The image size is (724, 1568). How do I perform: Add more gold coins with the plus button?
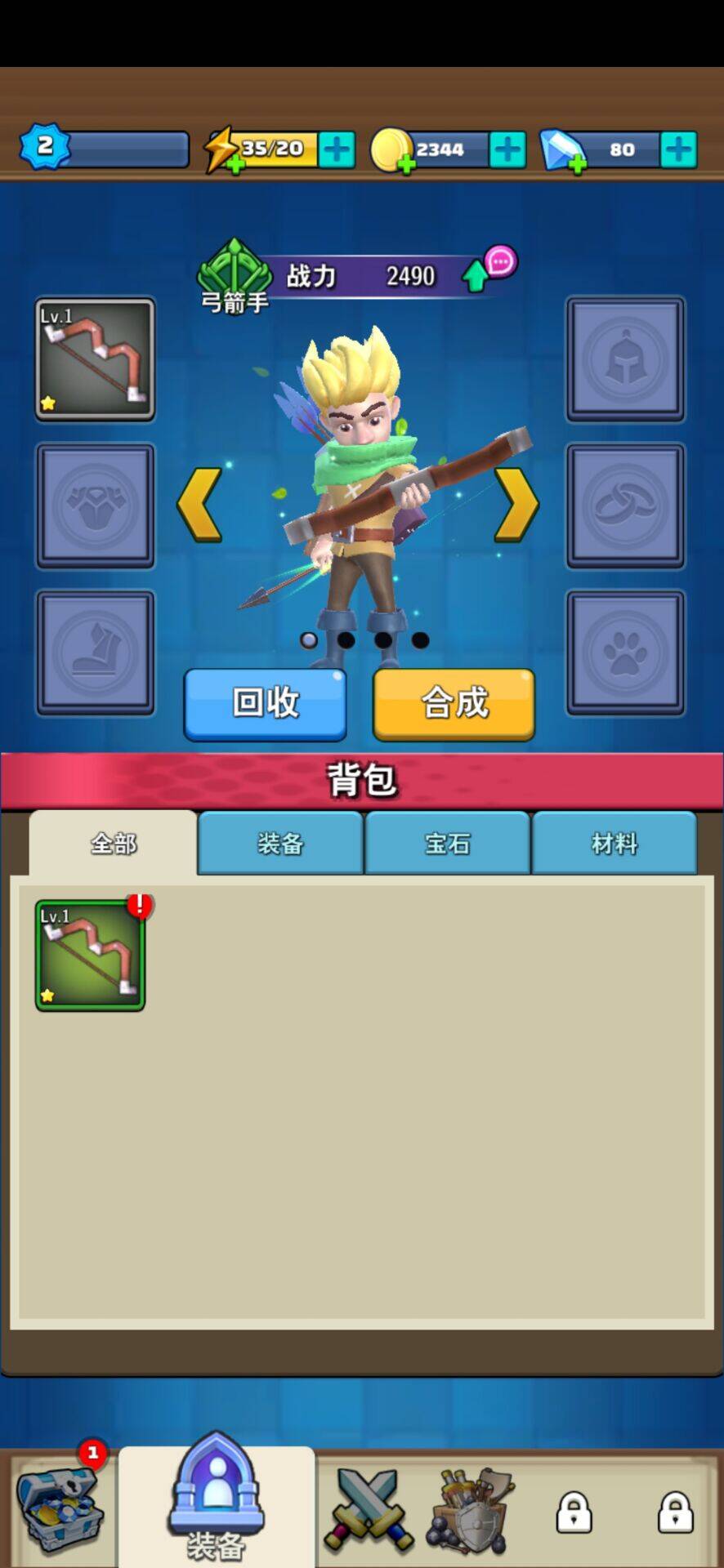[507, 149]
